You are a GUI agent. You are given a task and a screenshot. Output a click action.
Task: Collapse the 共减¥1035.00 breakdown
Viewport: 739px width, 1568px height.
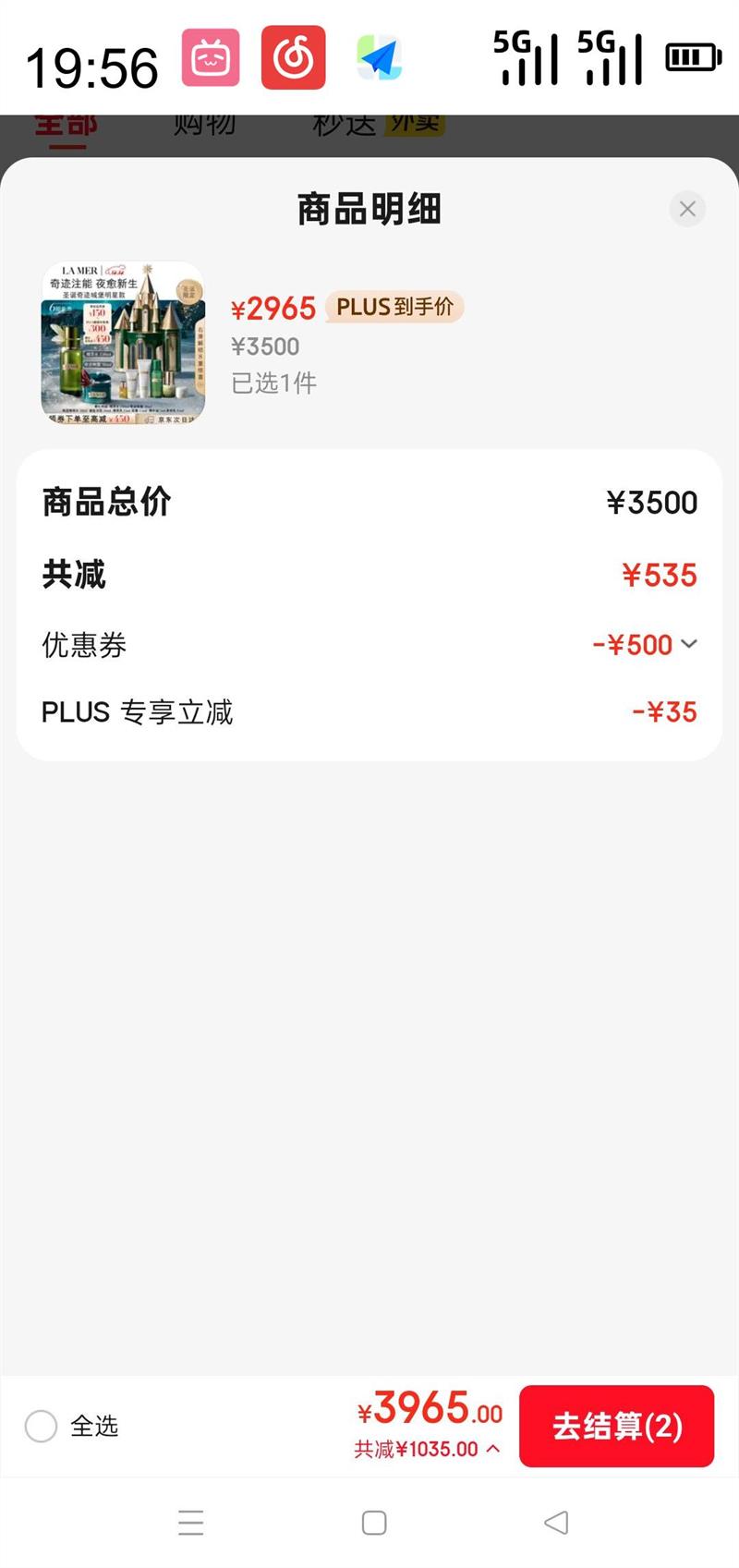tap(493, 1449)
